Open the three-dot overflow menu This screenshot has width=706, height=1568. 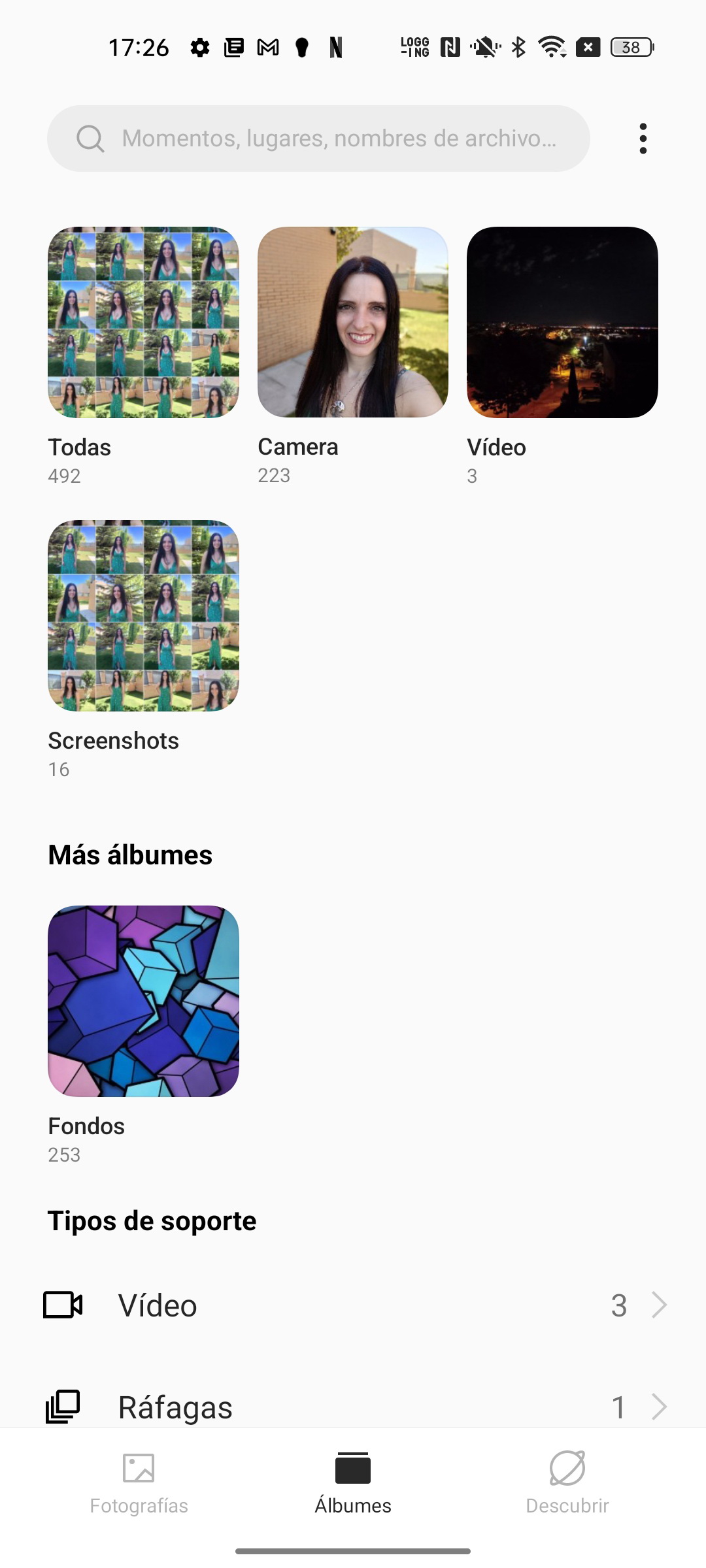point(643,139)
